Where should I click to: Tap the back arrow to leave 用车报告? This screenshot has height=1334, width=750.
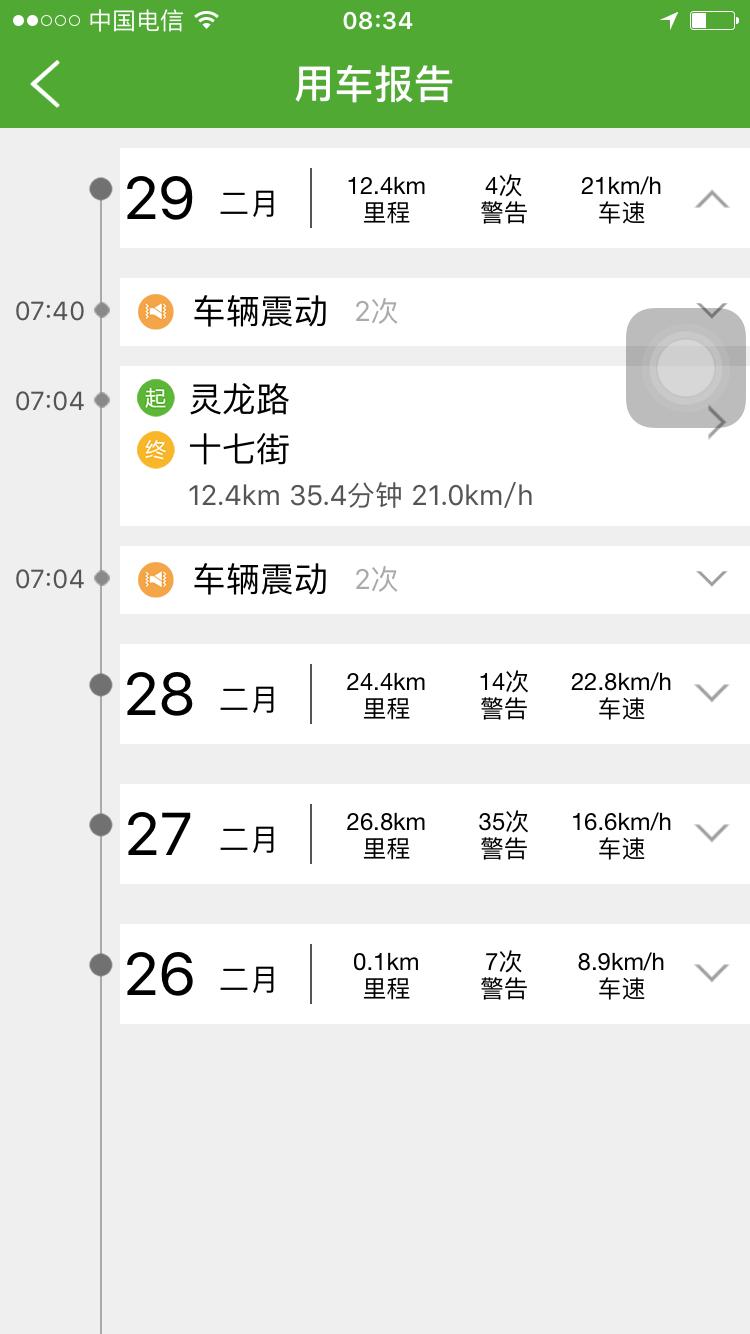click(44, 85)
